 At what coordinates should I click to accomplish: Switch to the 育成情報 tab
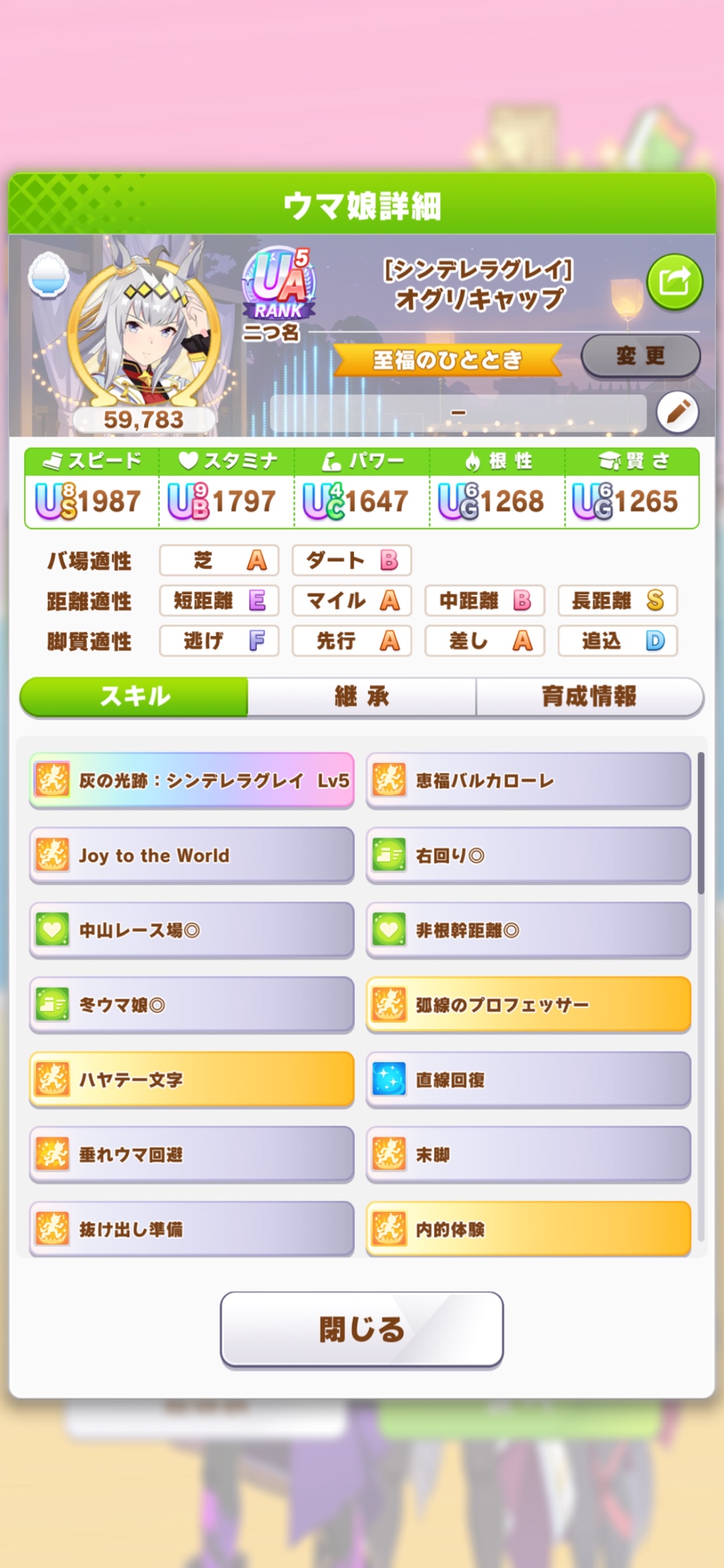pos(589,696)
